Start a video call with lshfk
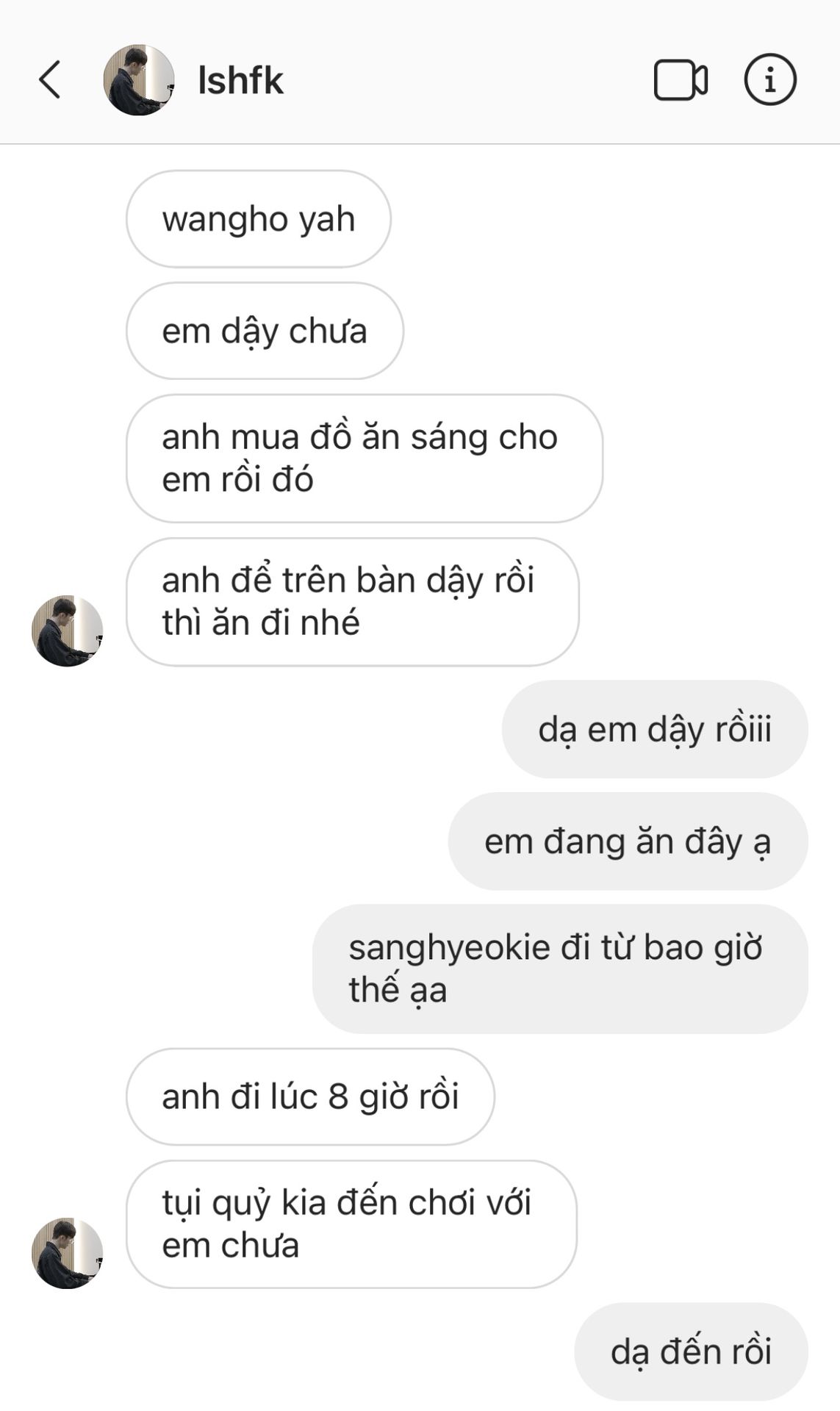 681,79
